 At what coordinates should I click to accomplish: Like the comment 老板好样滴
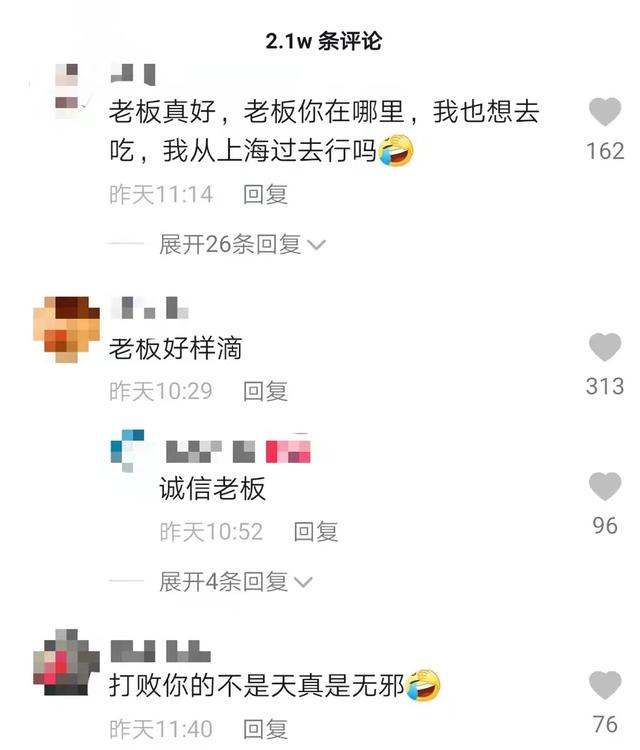[604, 348]
